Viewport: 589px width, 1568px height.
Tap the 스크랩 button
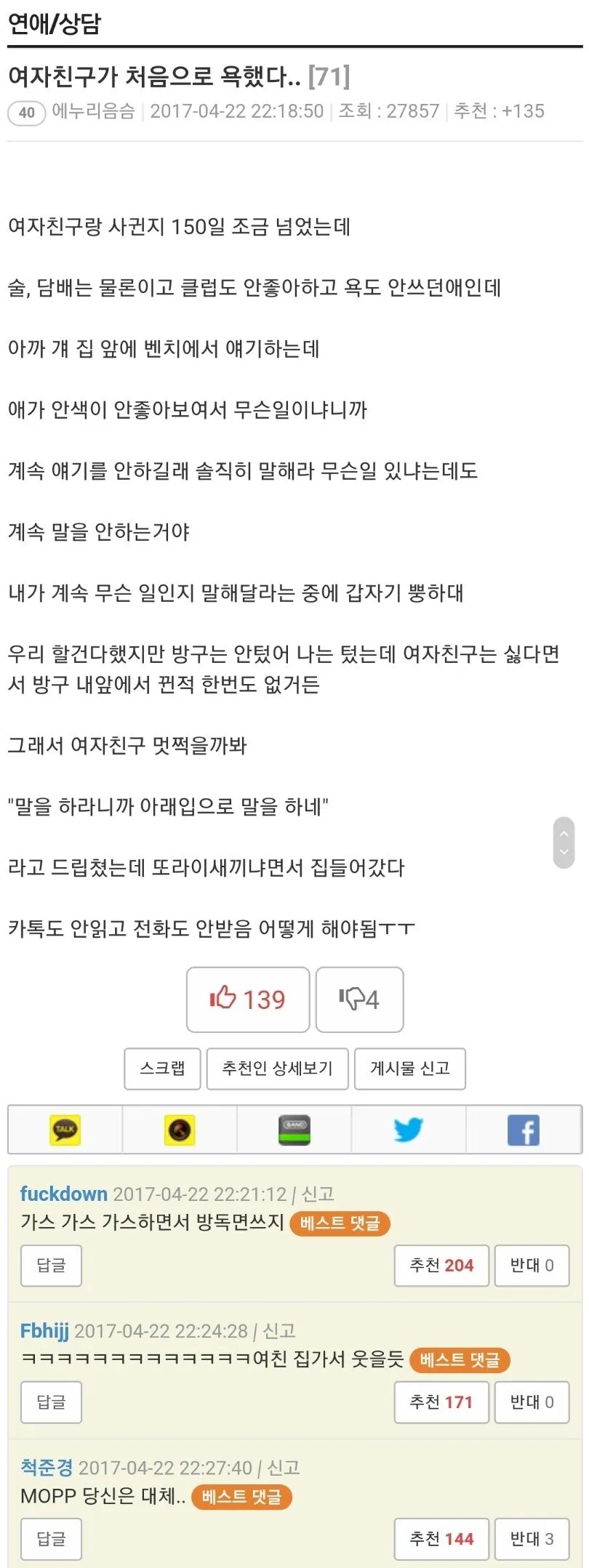[x=162, y=1068]
